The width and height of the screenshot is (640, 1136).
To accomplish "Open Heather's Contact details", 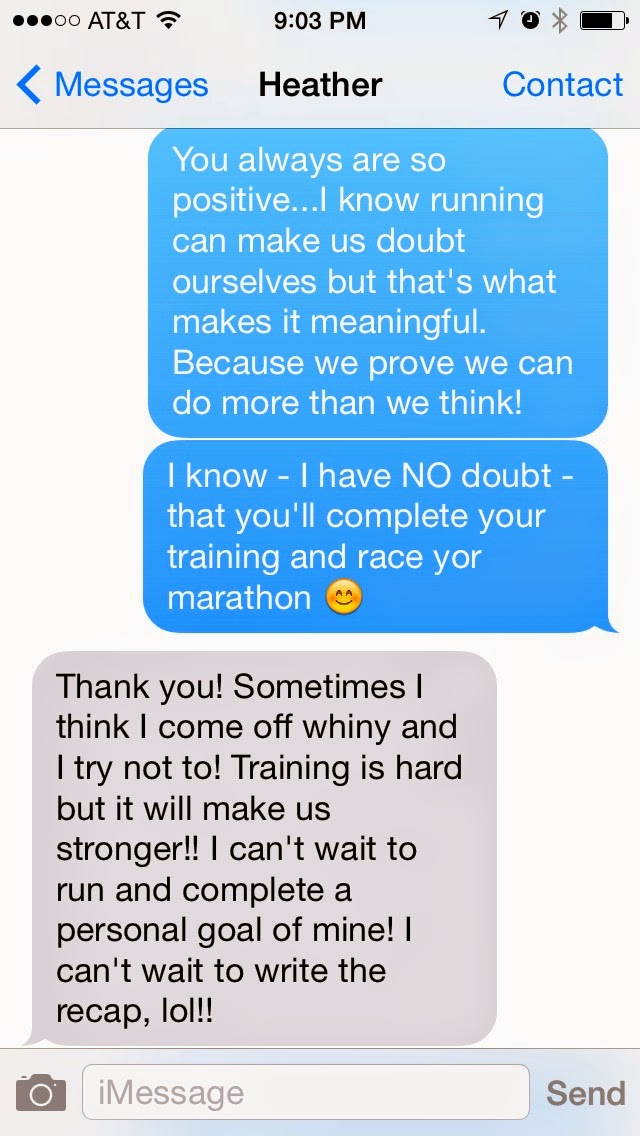I will 562,86.
